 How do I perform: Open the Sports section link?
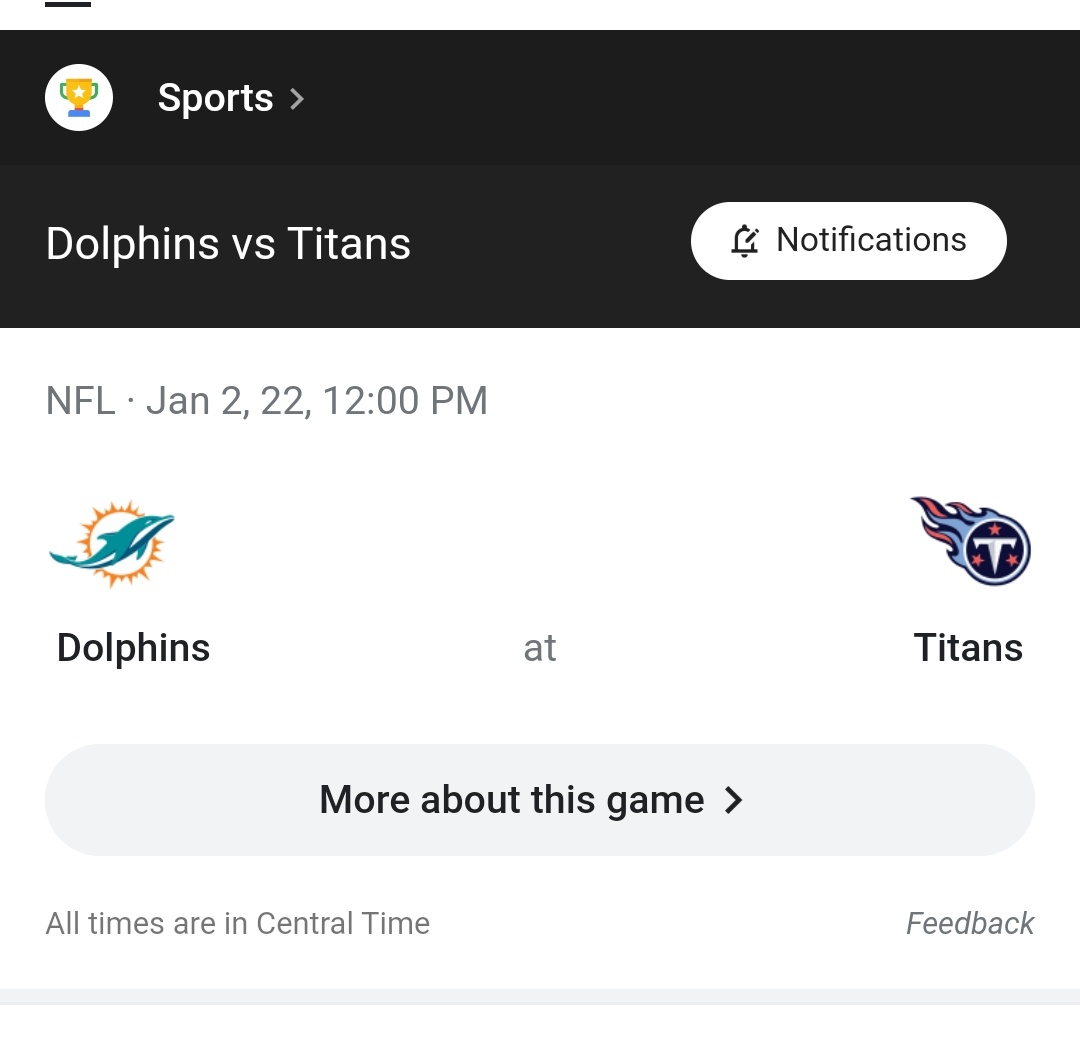(231, 98)
